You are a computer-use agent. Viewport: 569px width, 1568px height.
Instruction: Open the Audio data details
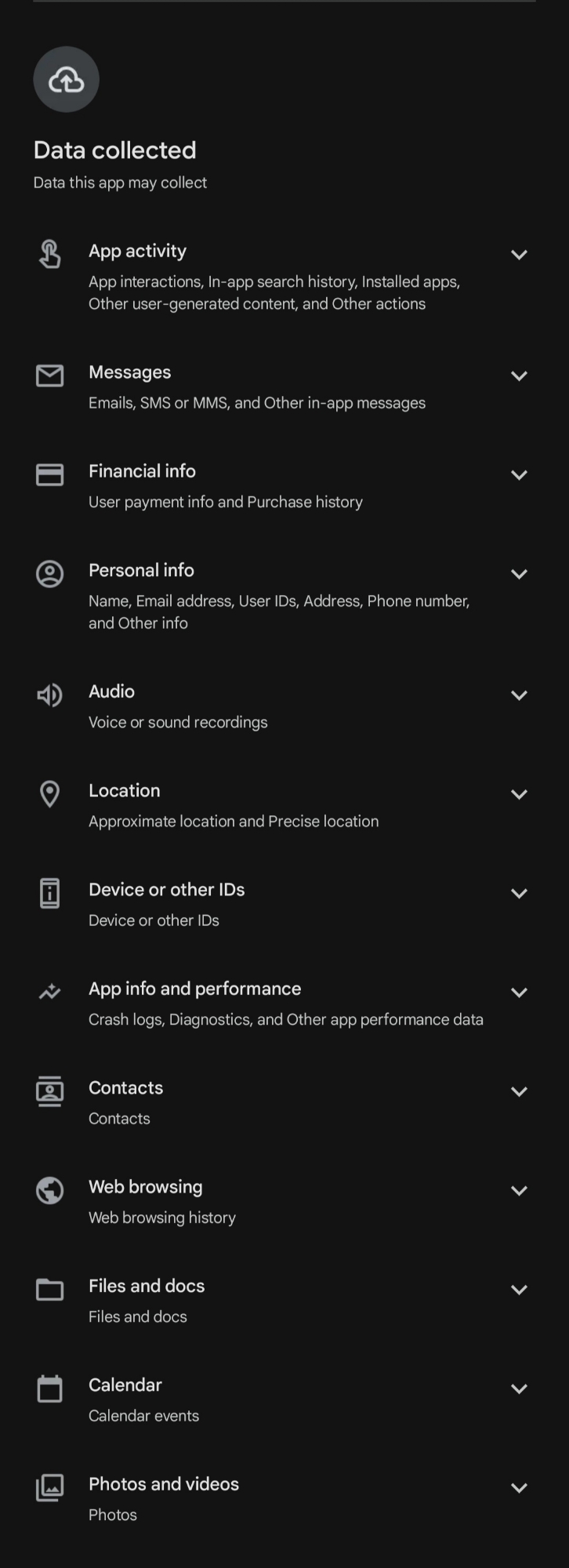(518, 695)
